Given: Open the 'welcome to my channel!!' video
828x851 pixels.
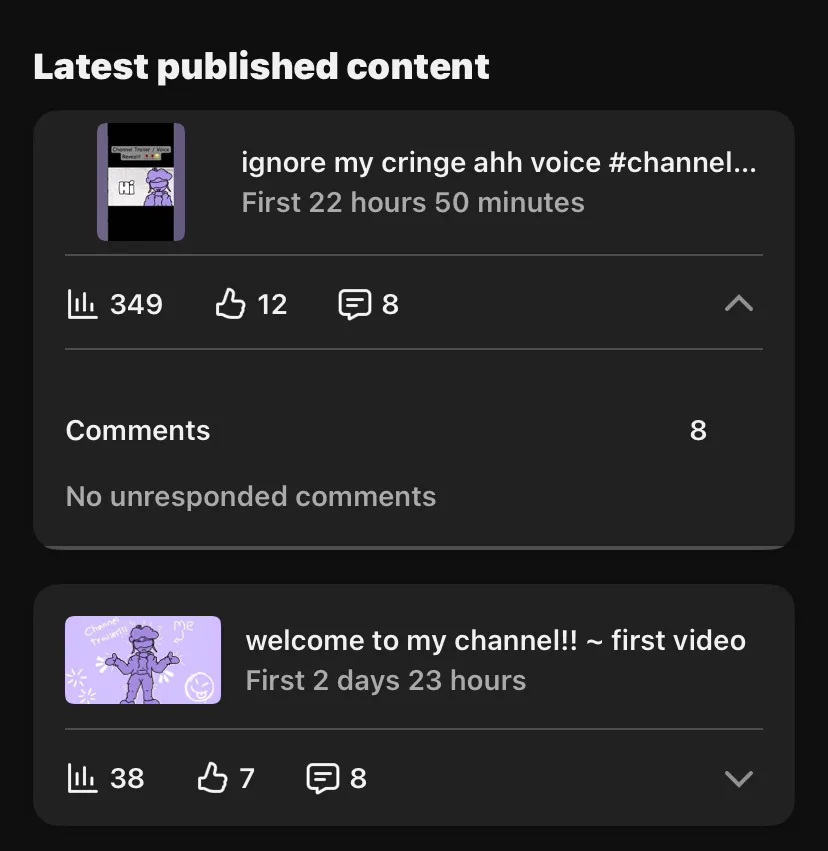Looking at the screenshot, I should coord(495,641).
